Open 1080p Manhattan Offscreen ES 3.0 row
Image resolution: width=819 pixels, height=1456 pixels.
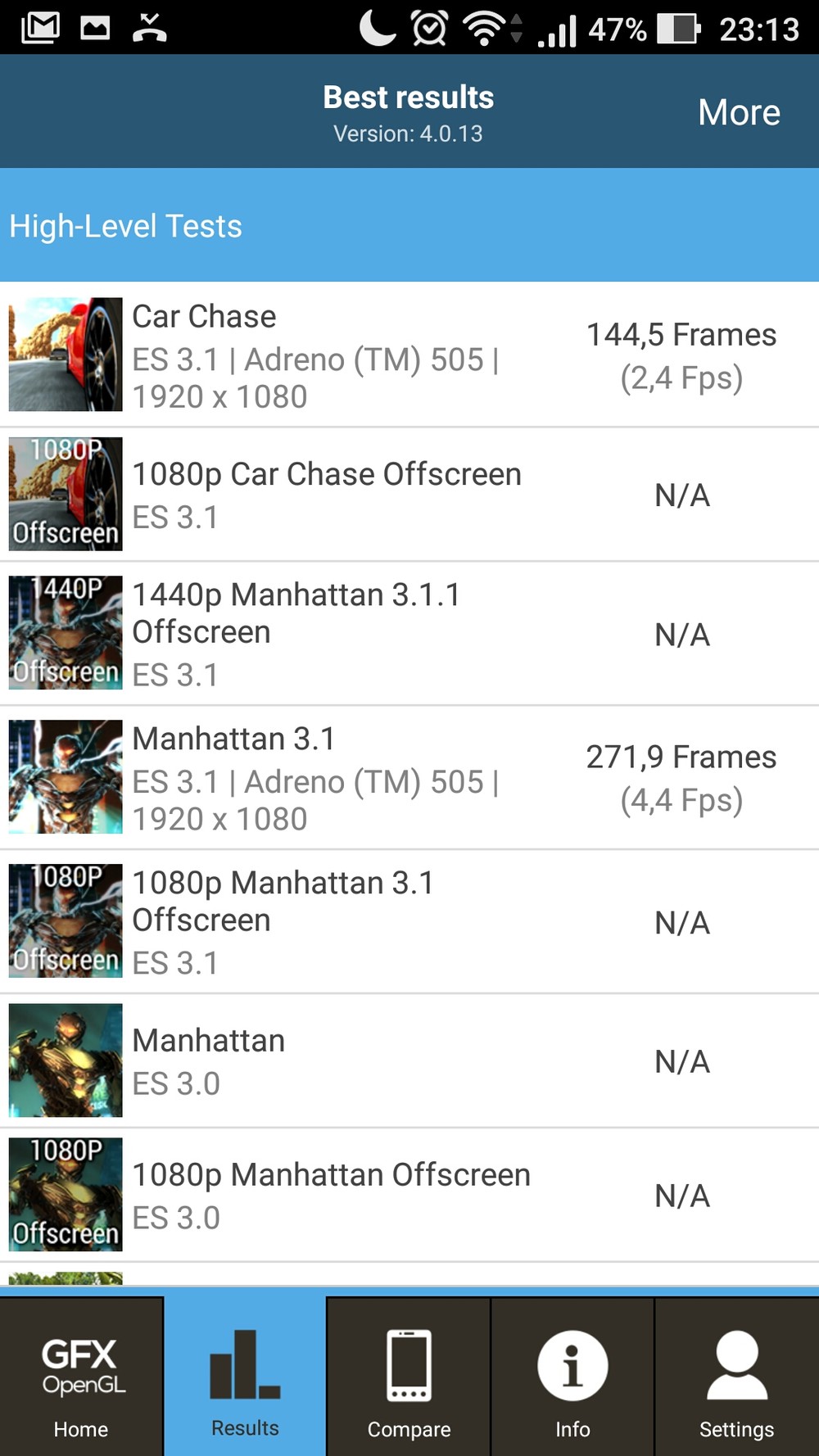point(409,1195)
